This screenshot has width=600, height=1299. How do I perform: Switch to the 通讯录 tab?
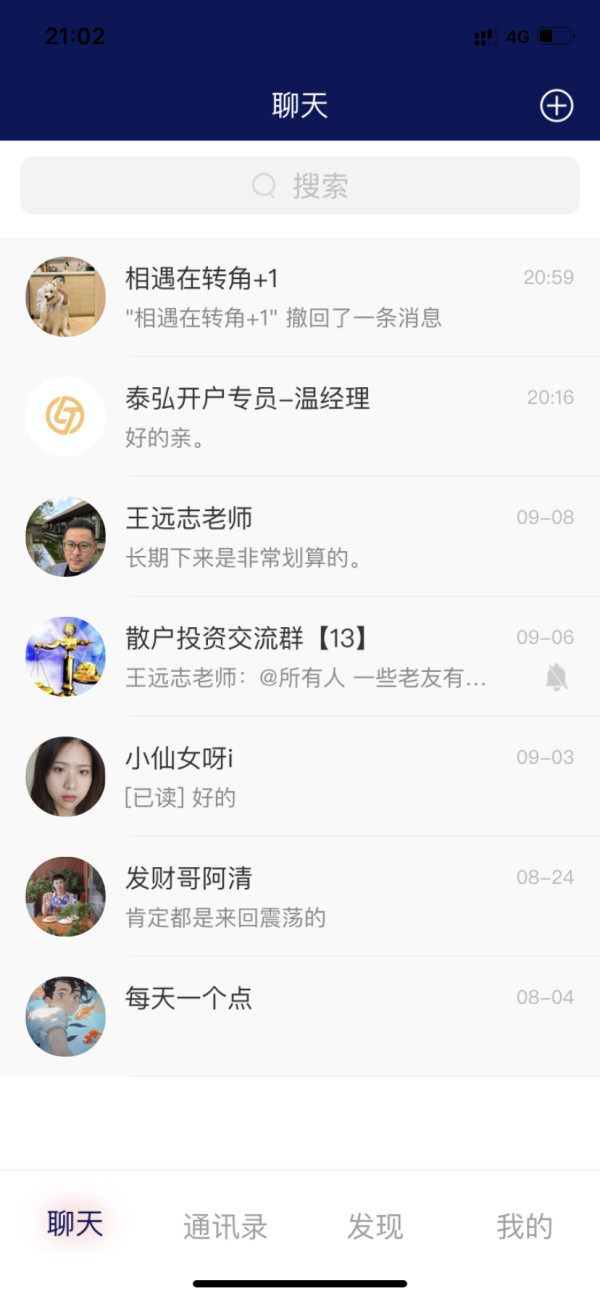pos(225,1226)
